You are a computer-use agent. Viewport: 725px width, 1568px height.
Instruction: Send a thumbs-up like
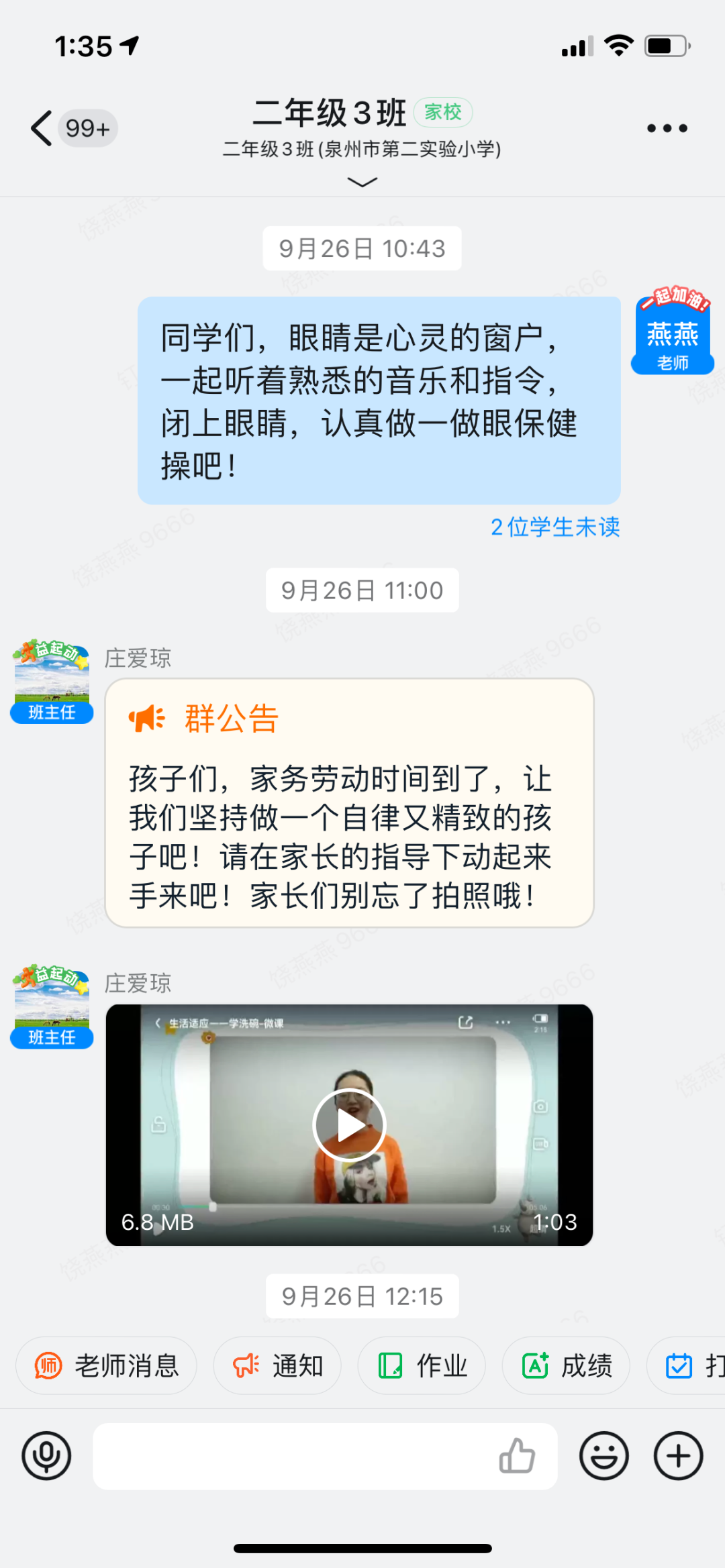517,1456
